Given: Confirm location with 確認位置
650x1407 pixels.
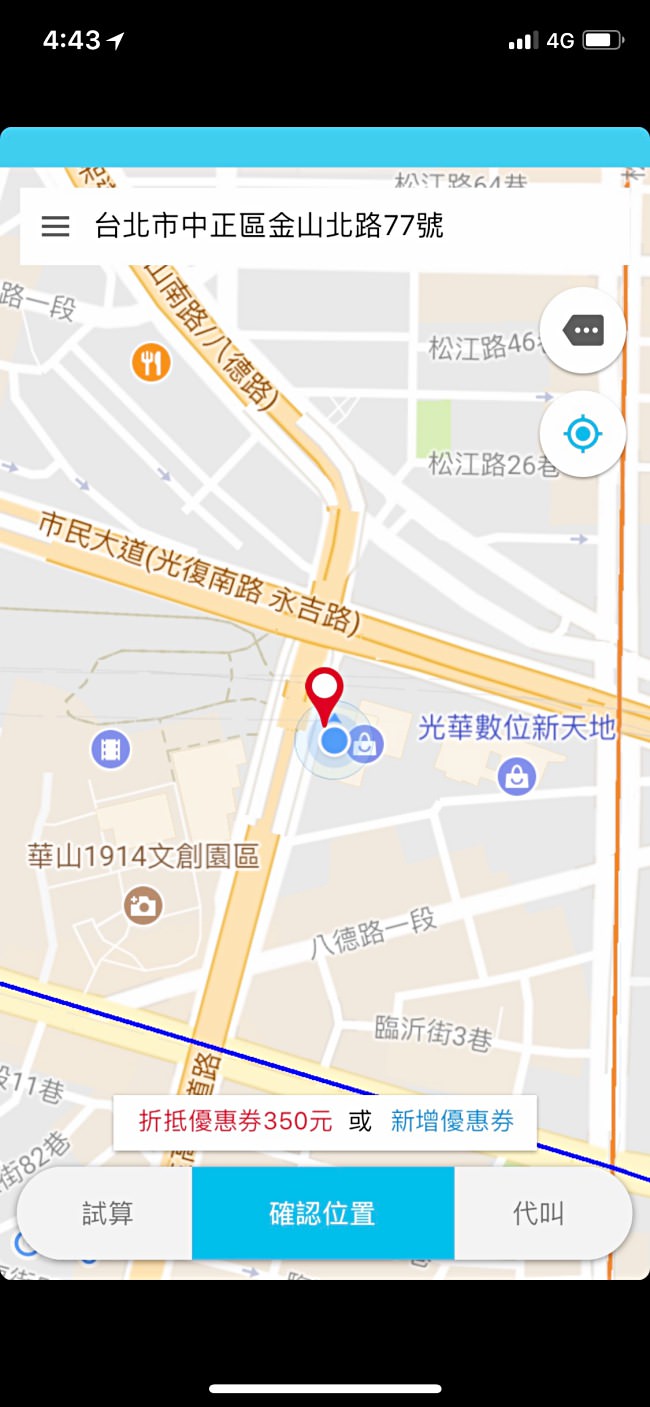Looking at the screenshot, I should point(322,1214).
